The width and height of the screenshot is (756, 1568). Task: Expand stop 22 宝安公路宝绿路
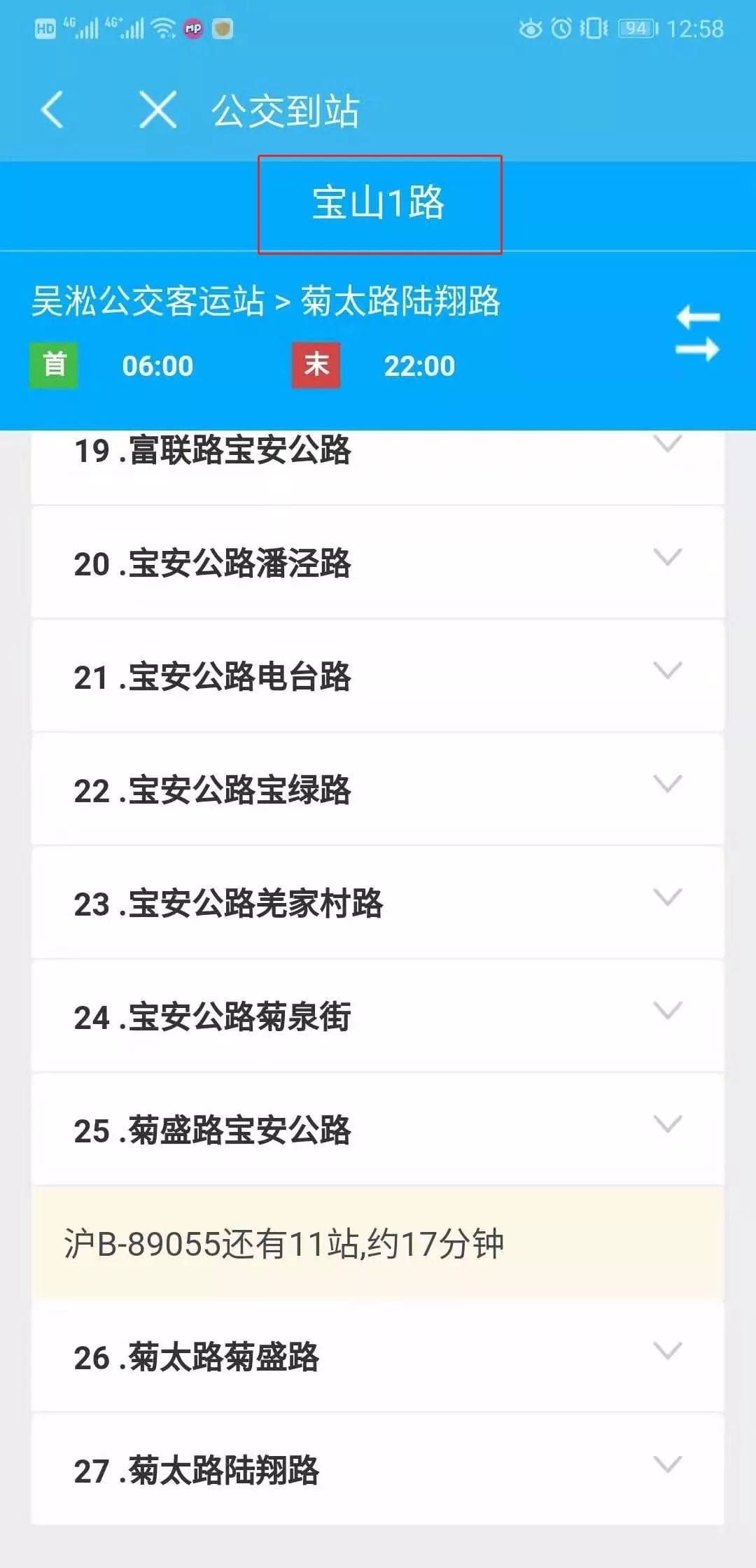click(667, 785)
